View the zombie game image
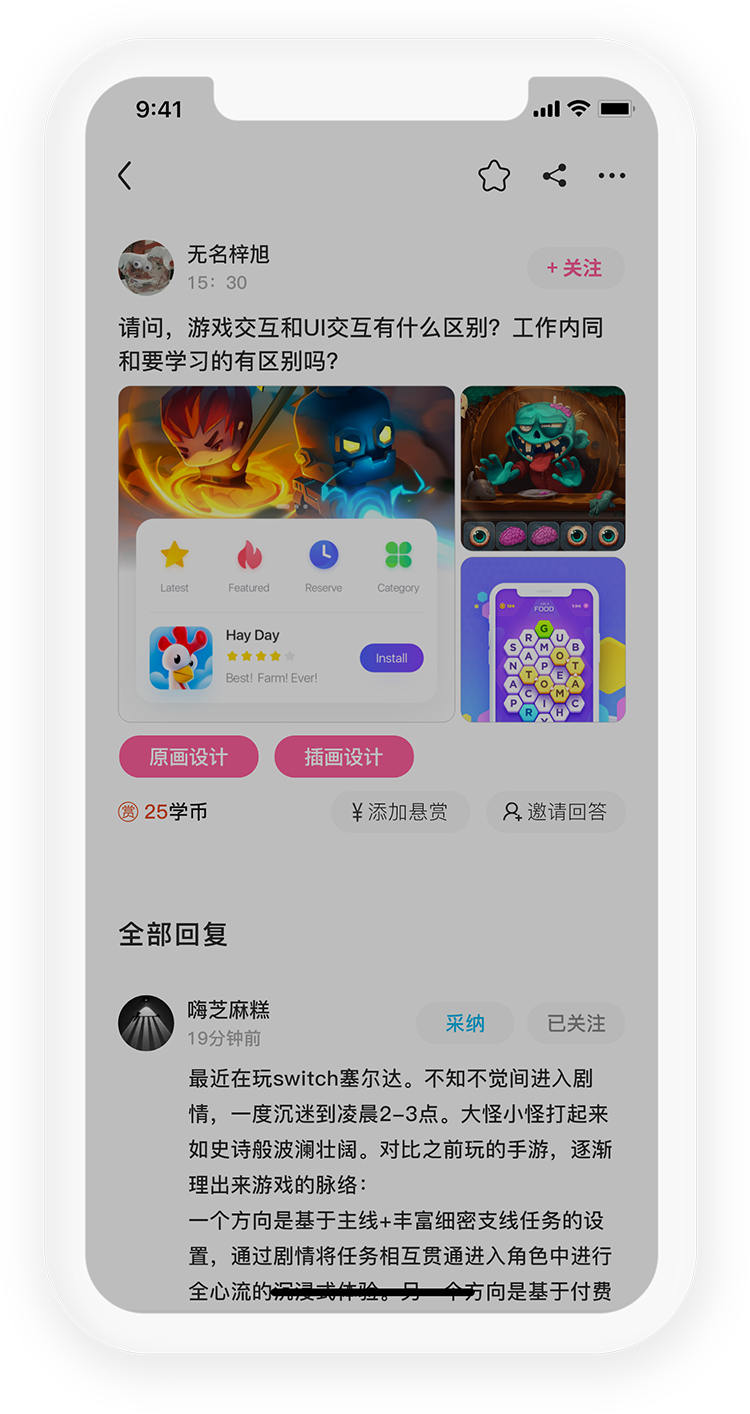 [543, 468]
